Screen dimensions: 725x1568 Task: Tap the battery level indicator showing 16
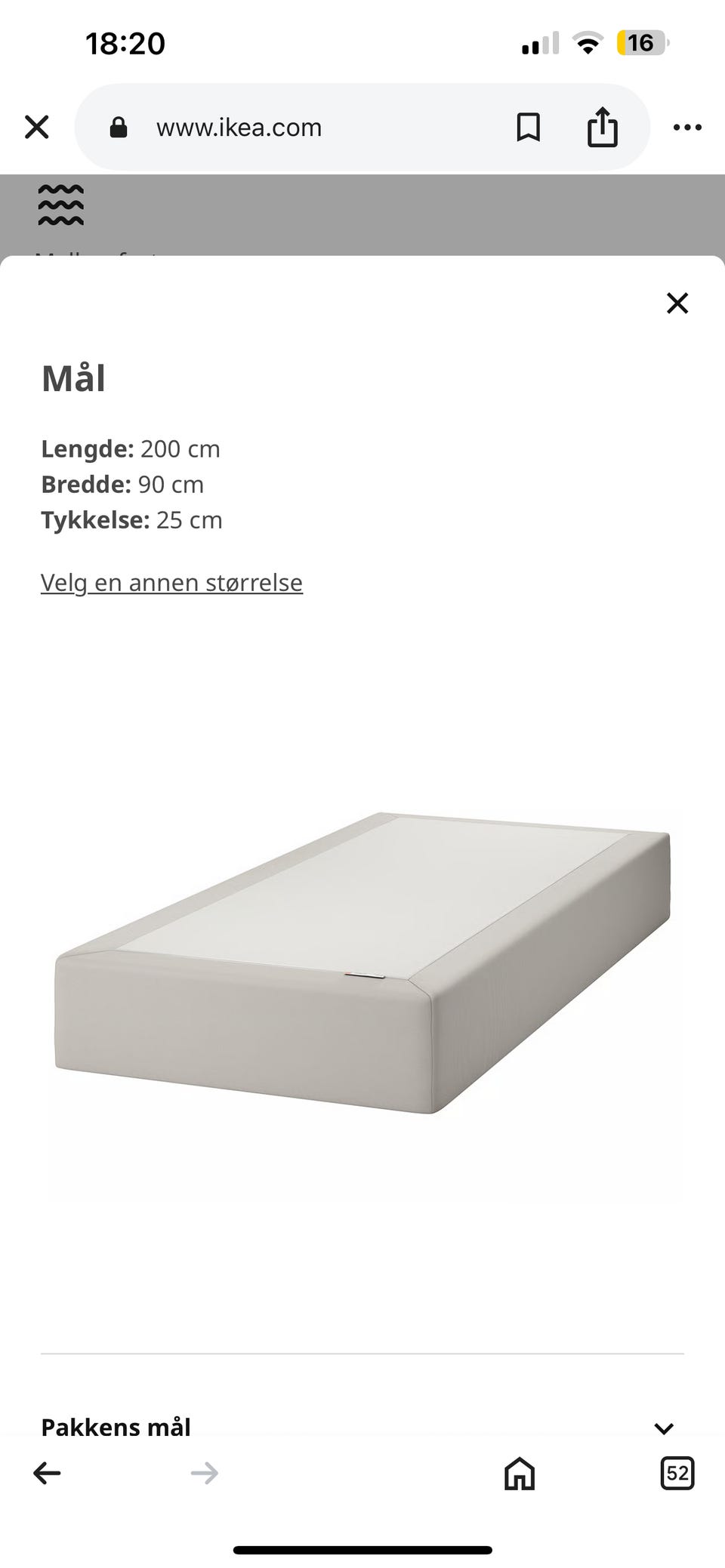click(643, 43)
